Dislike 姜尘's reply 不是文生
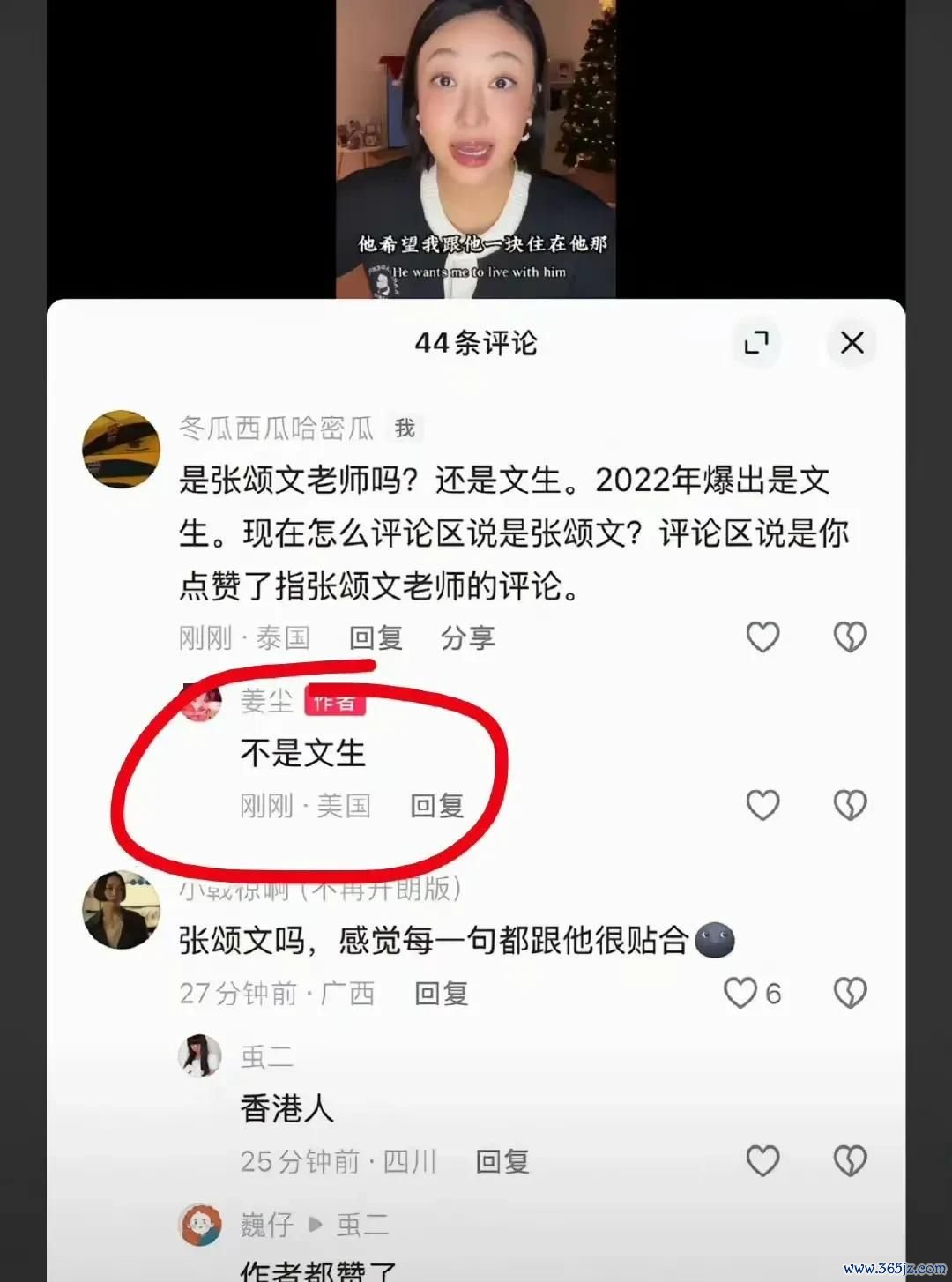 point(850,804)
